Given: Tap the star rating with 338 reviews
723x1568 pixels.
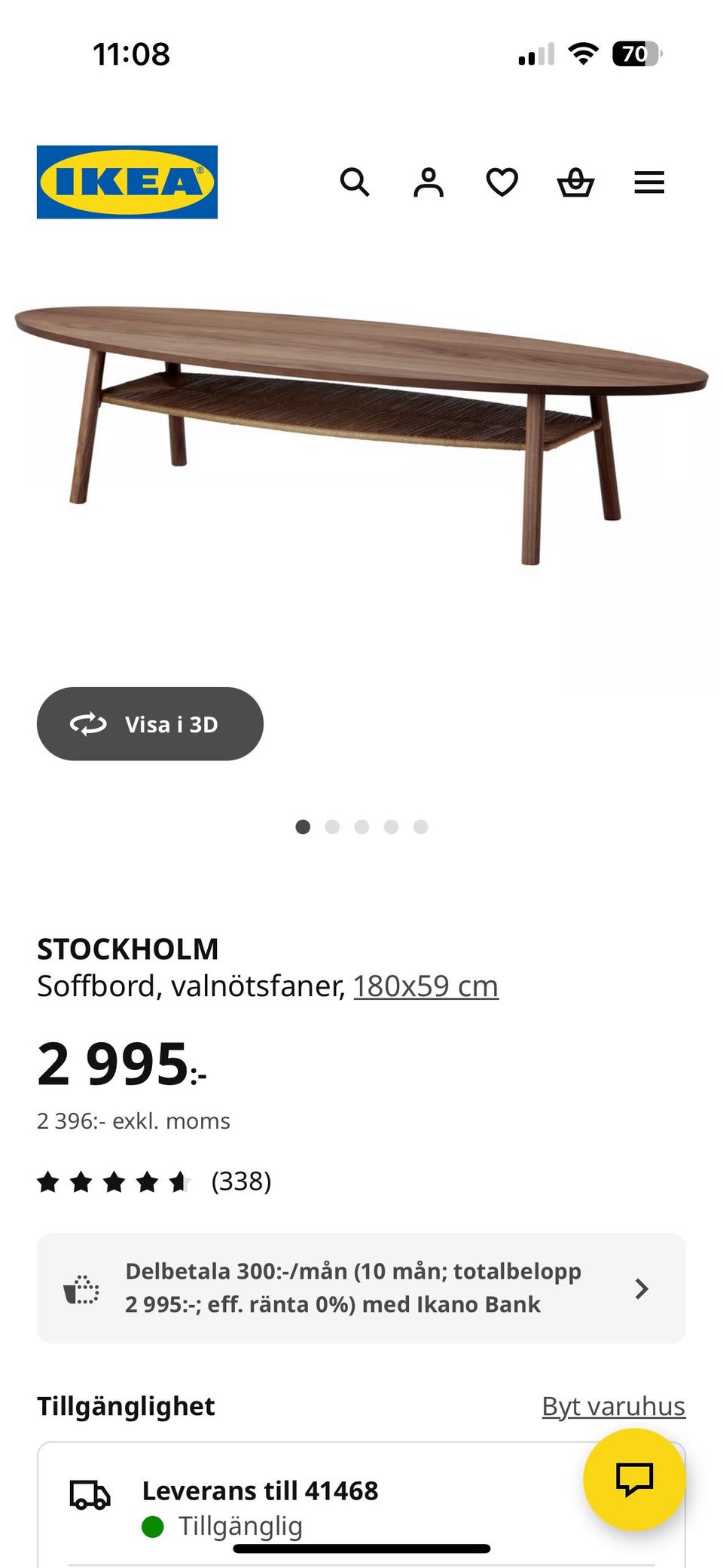Looking at the screenshot, I should tap(154, 1181).
